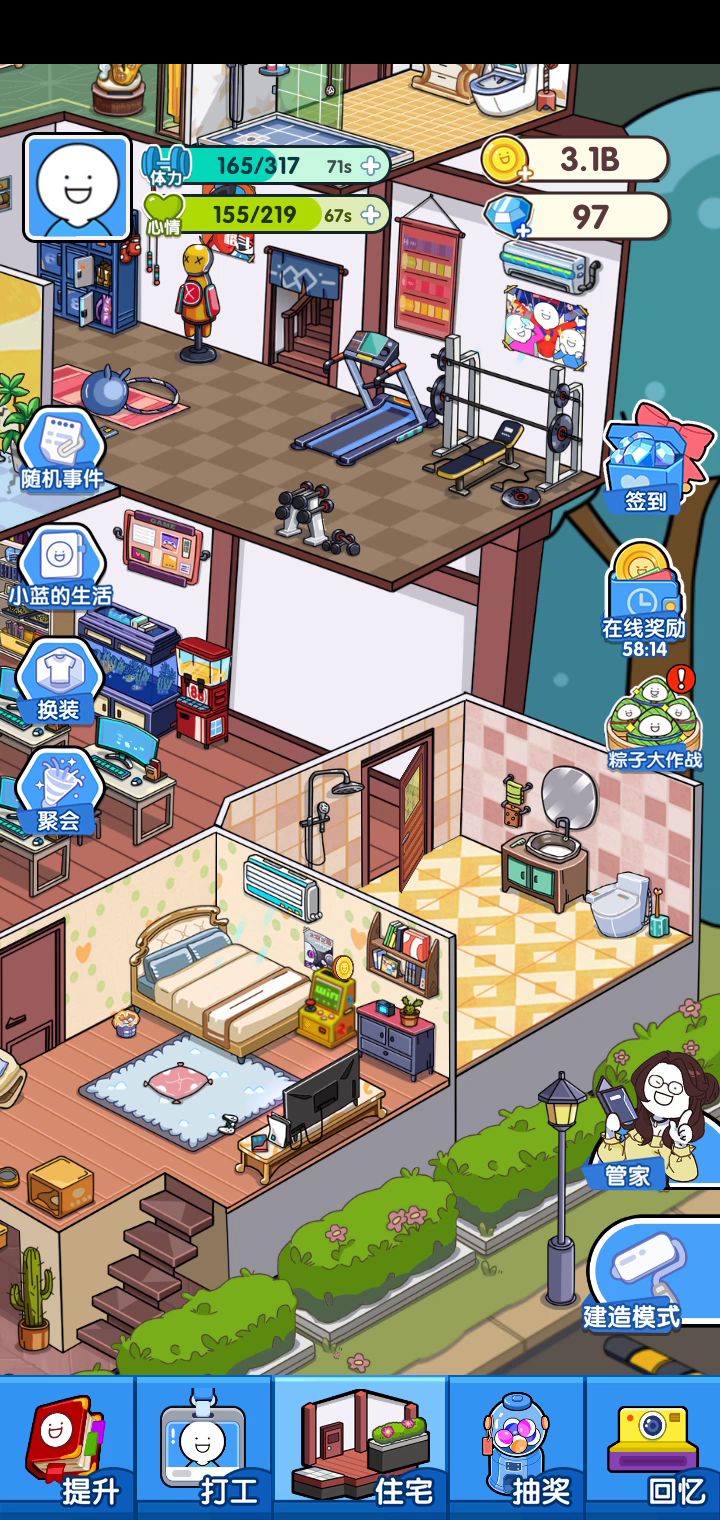Open 随机事件 random events
720x1520 pixels.
coord(62,451)
